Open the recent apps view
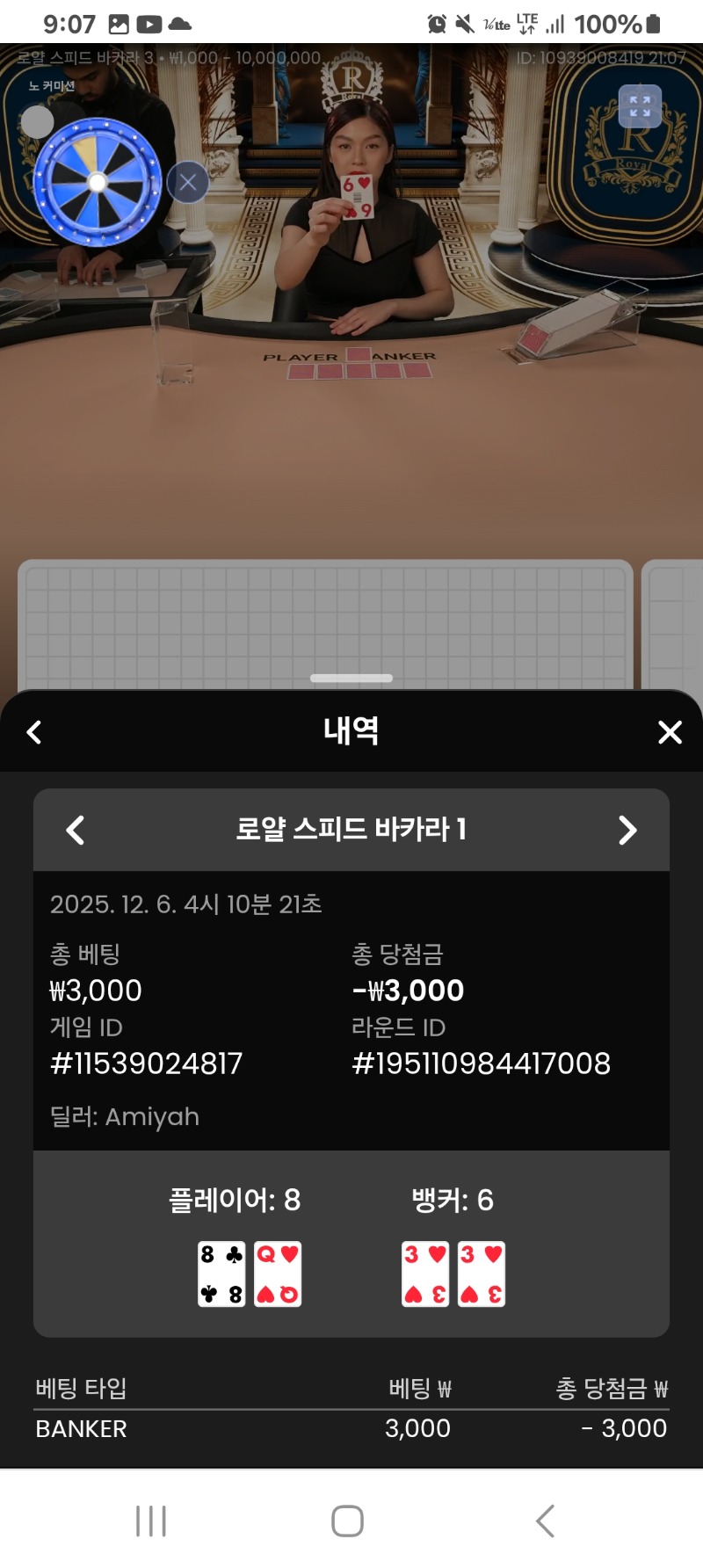 pyautogui.click(x=151, y=1521)
